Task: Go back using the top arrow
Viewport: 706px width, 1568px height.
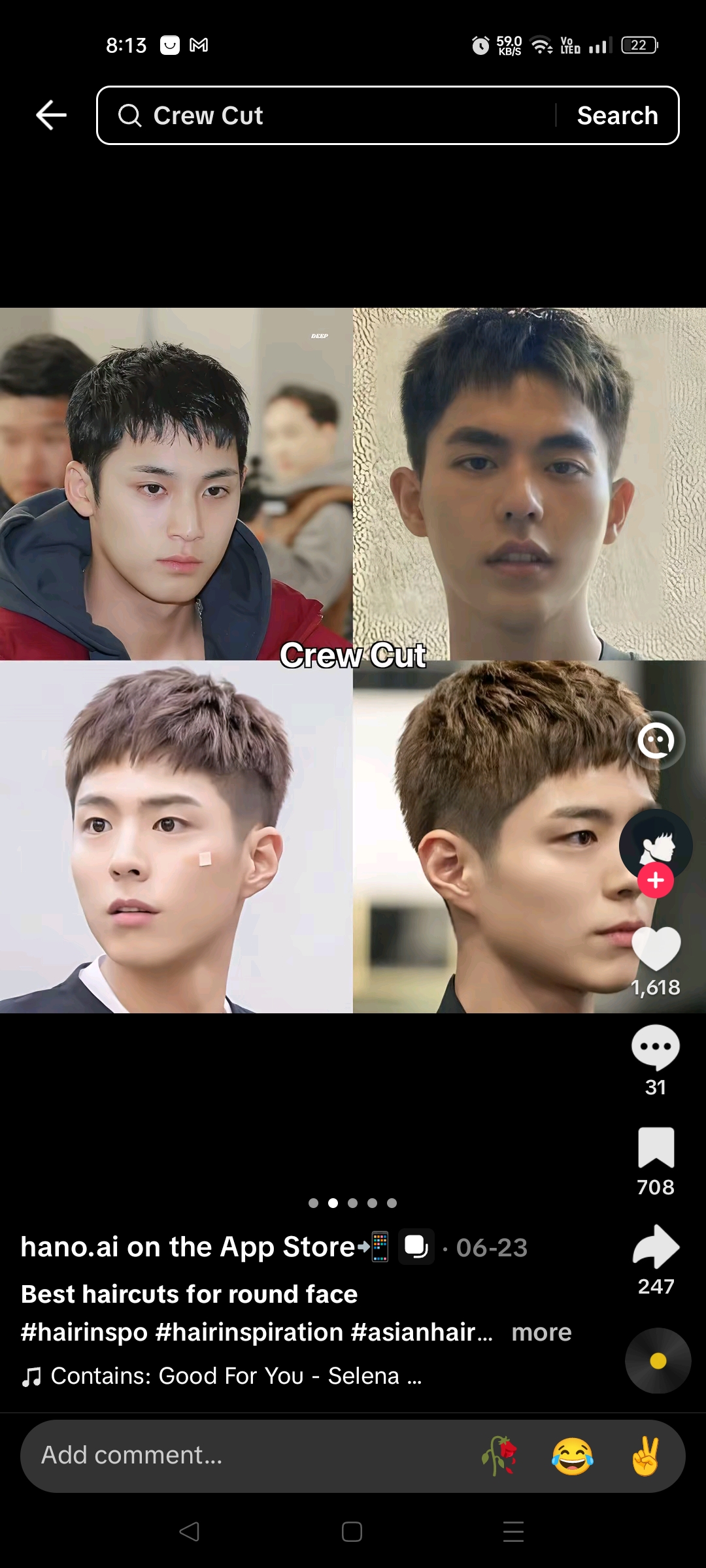Action: [51, 116]
